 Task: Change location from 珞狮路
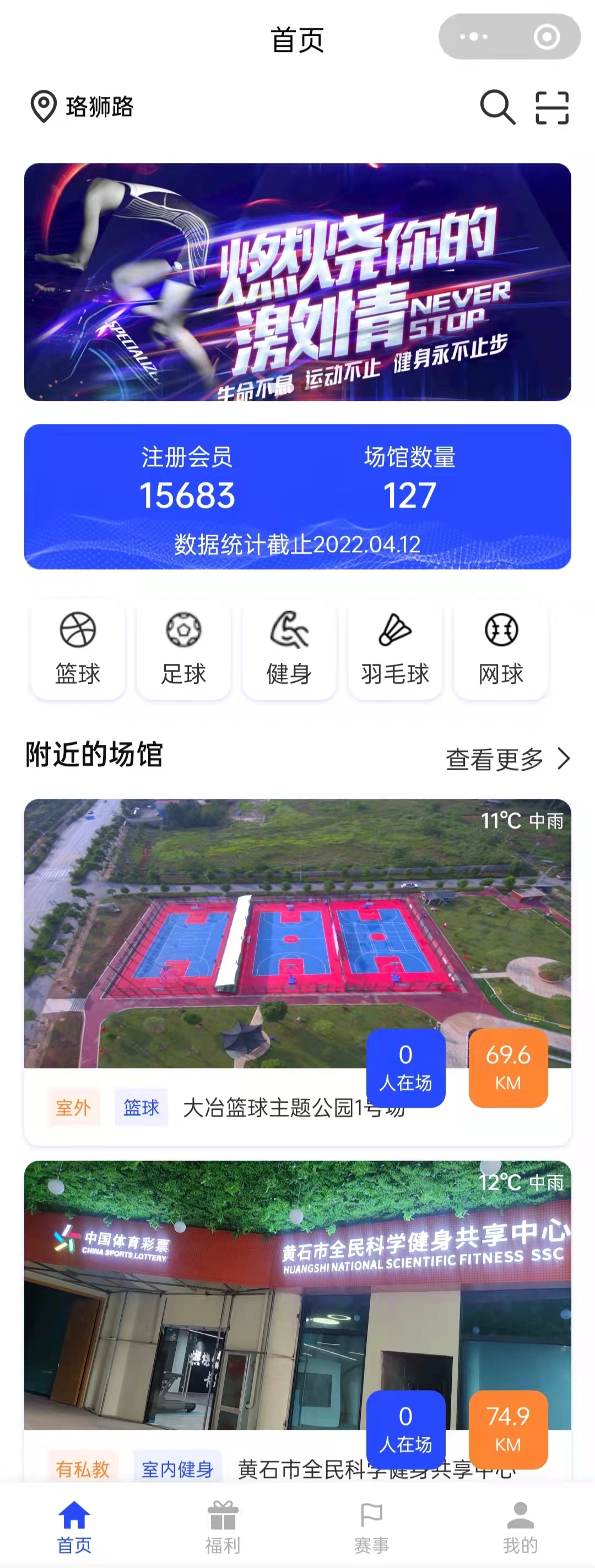(x=82, y=107)
